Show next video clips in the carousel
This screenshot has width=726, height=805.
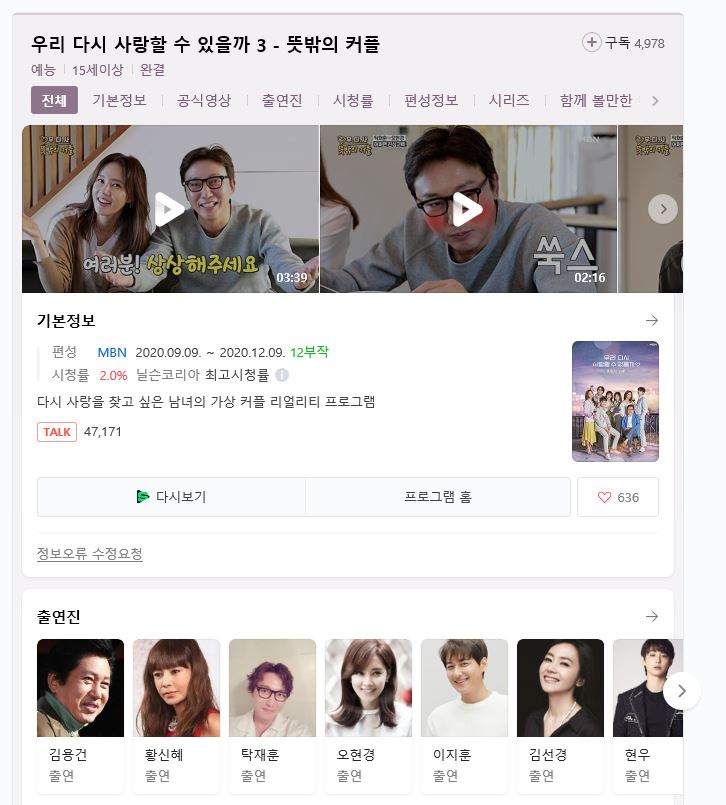pyautogui.click(x=663, y=209)
